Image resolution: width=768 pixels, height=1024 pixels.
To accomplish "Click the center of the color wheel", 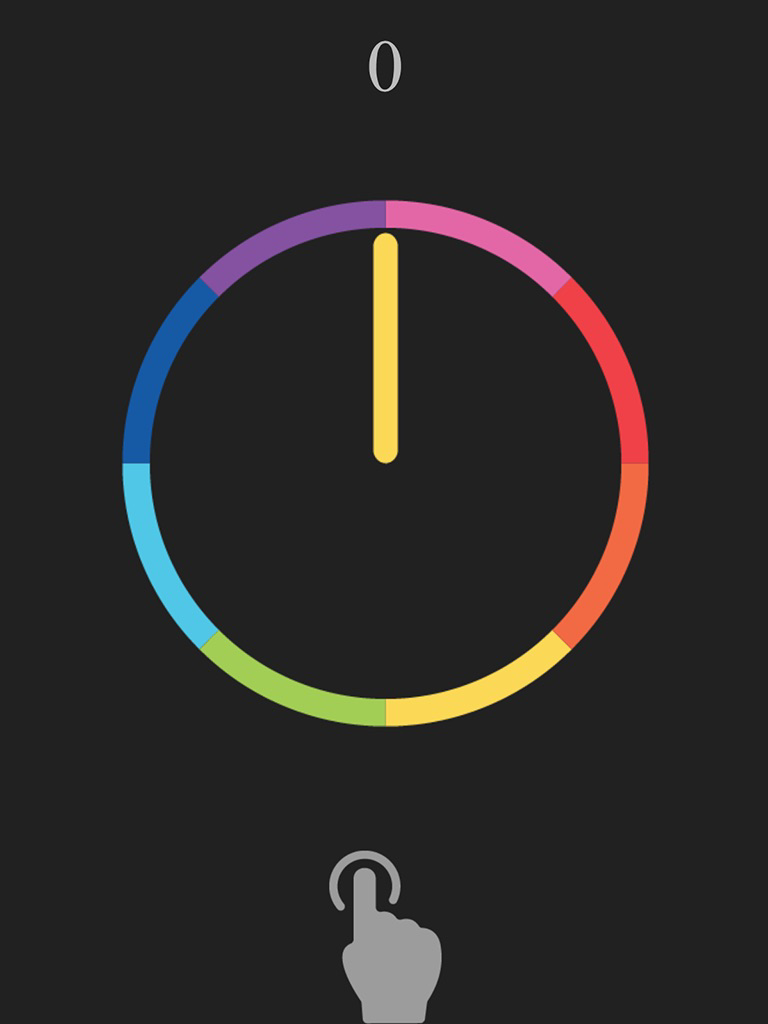I will click(386, 460).
